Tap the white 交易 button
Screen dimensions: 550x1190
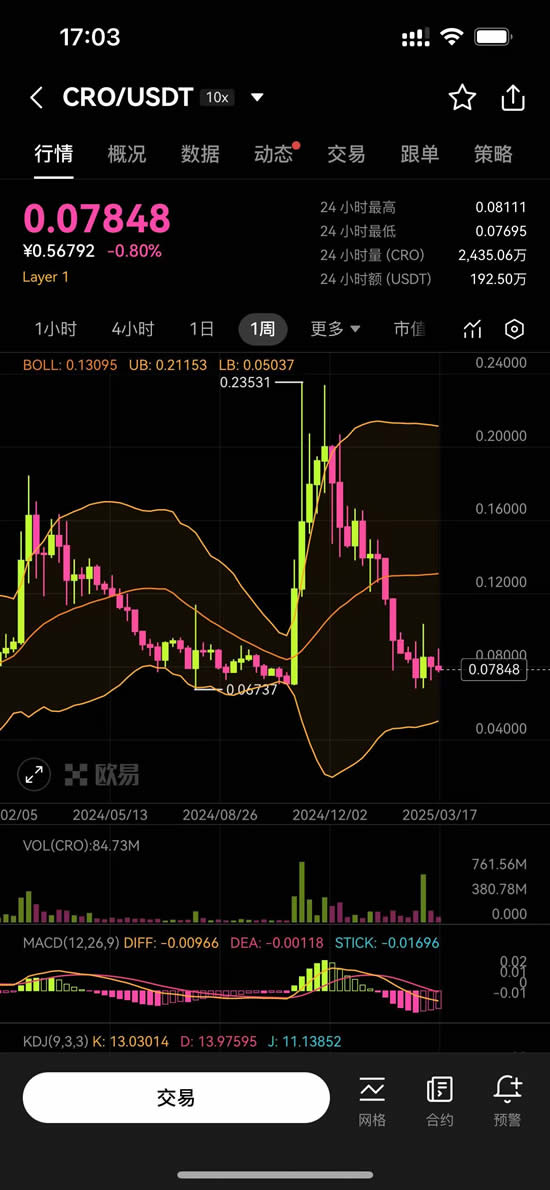(176, 1097)
